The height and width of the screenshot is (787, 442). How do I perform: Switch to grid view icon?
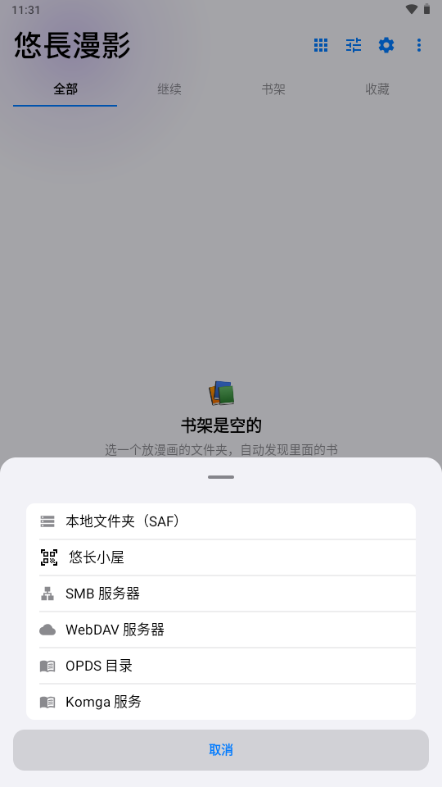tap(321, 45)
